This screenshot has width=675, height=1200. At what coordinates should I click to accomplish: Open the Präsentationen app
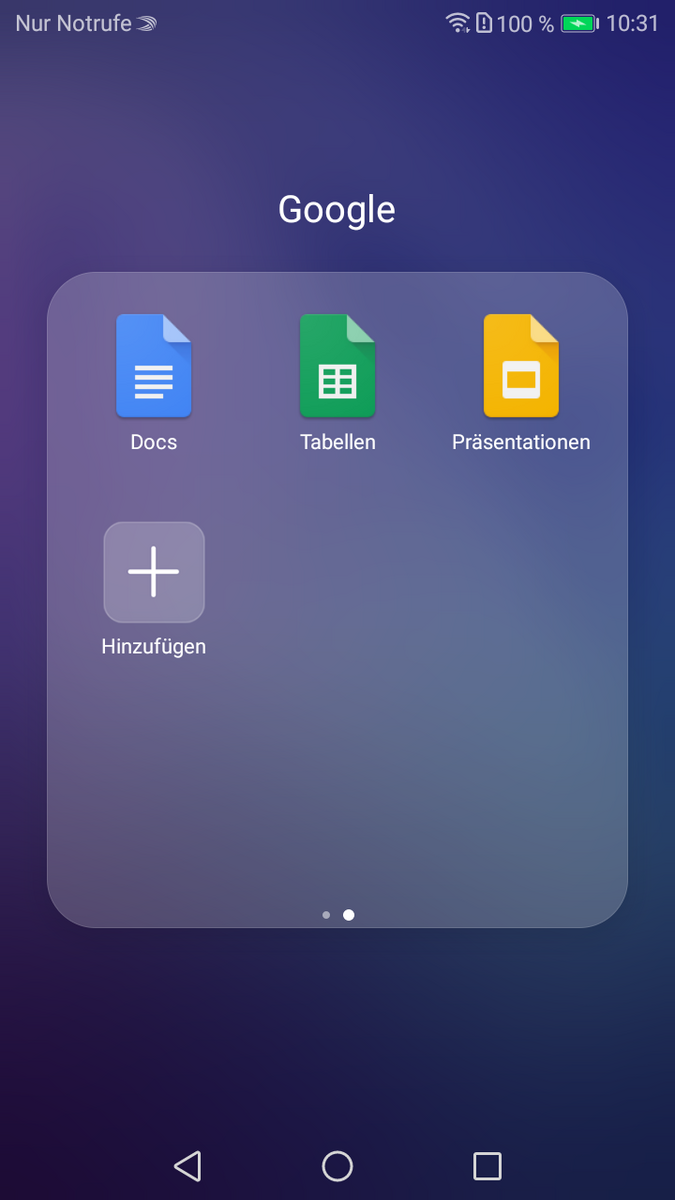click(x=521, y=366)
